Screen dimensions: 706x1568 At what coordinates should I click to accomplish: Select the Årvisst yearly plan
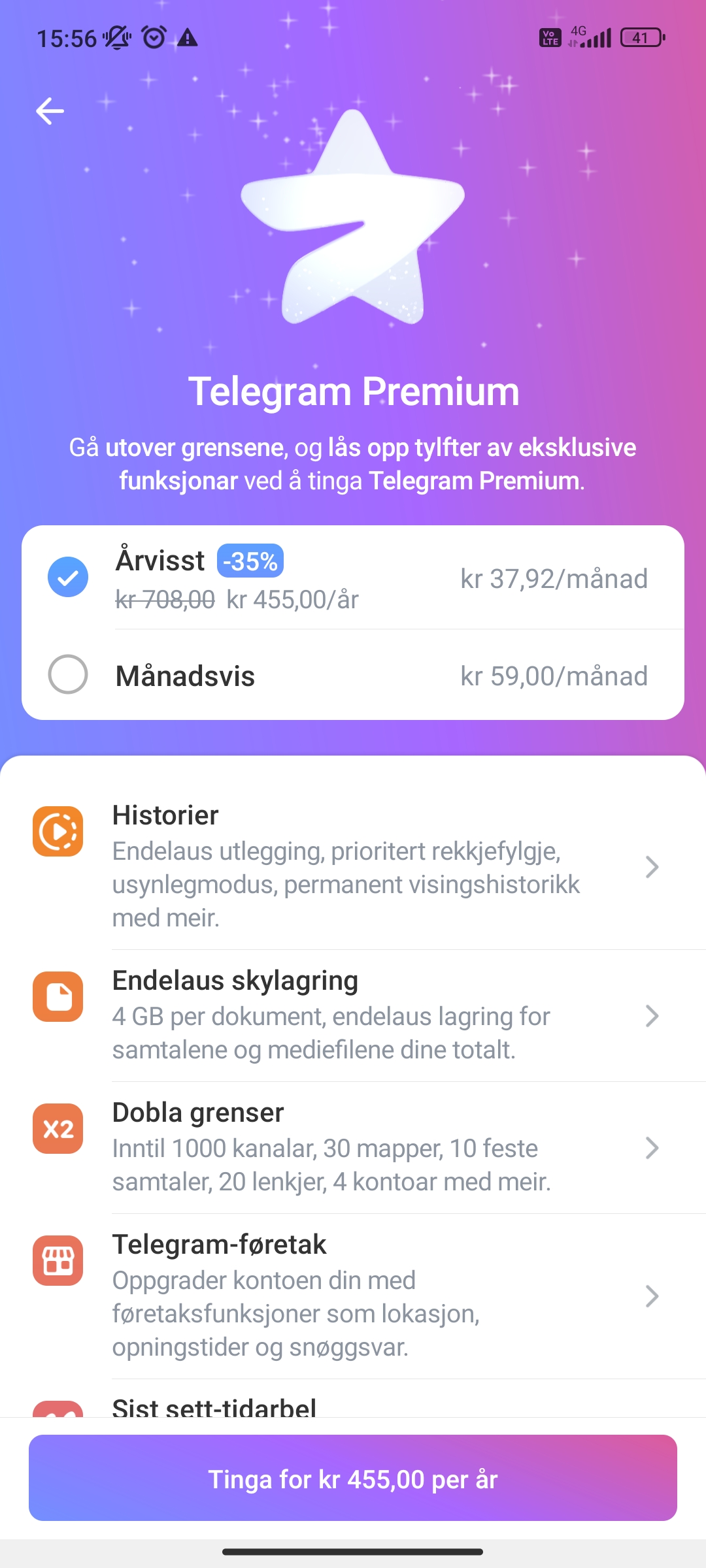click(353, 578)
